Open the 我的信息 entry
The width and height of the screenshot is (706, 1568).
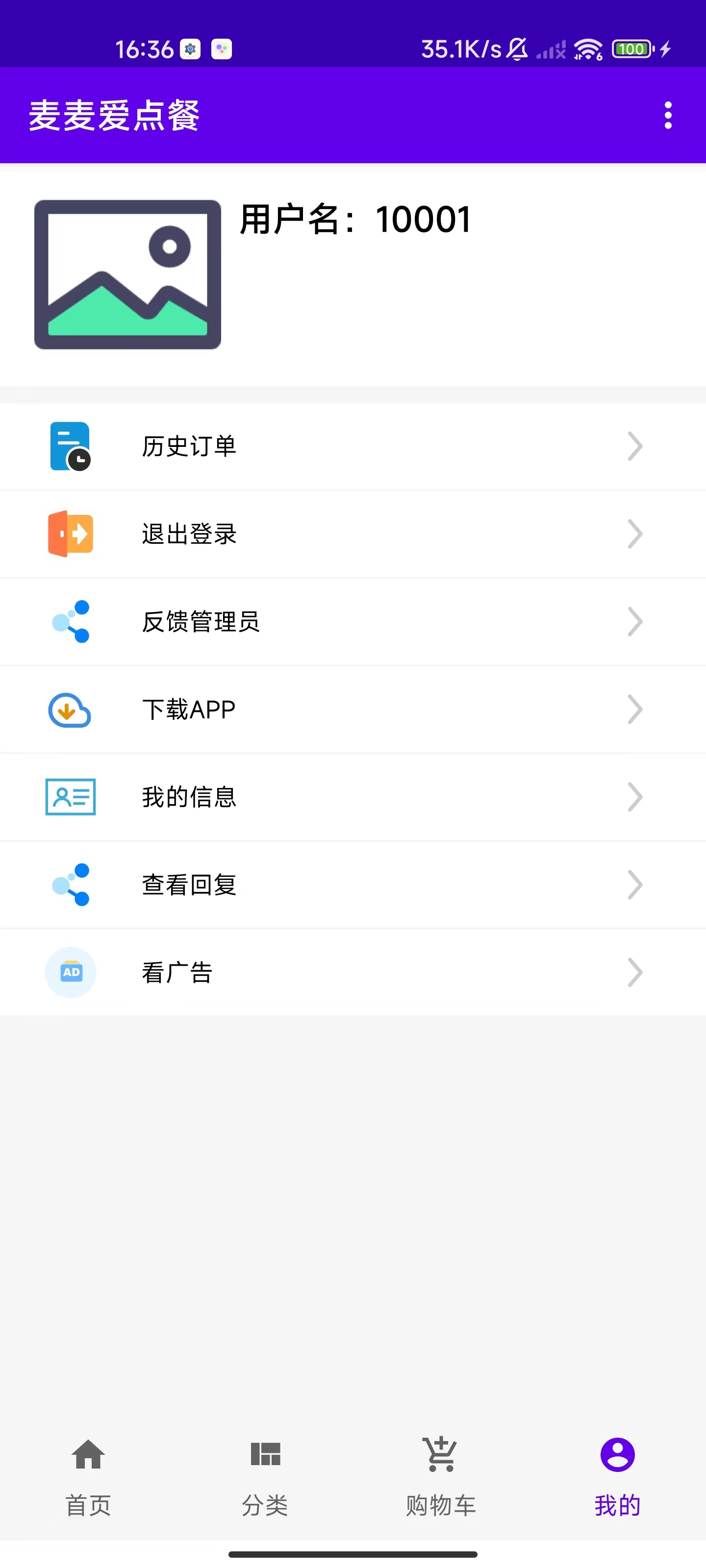tap(353, 797)
